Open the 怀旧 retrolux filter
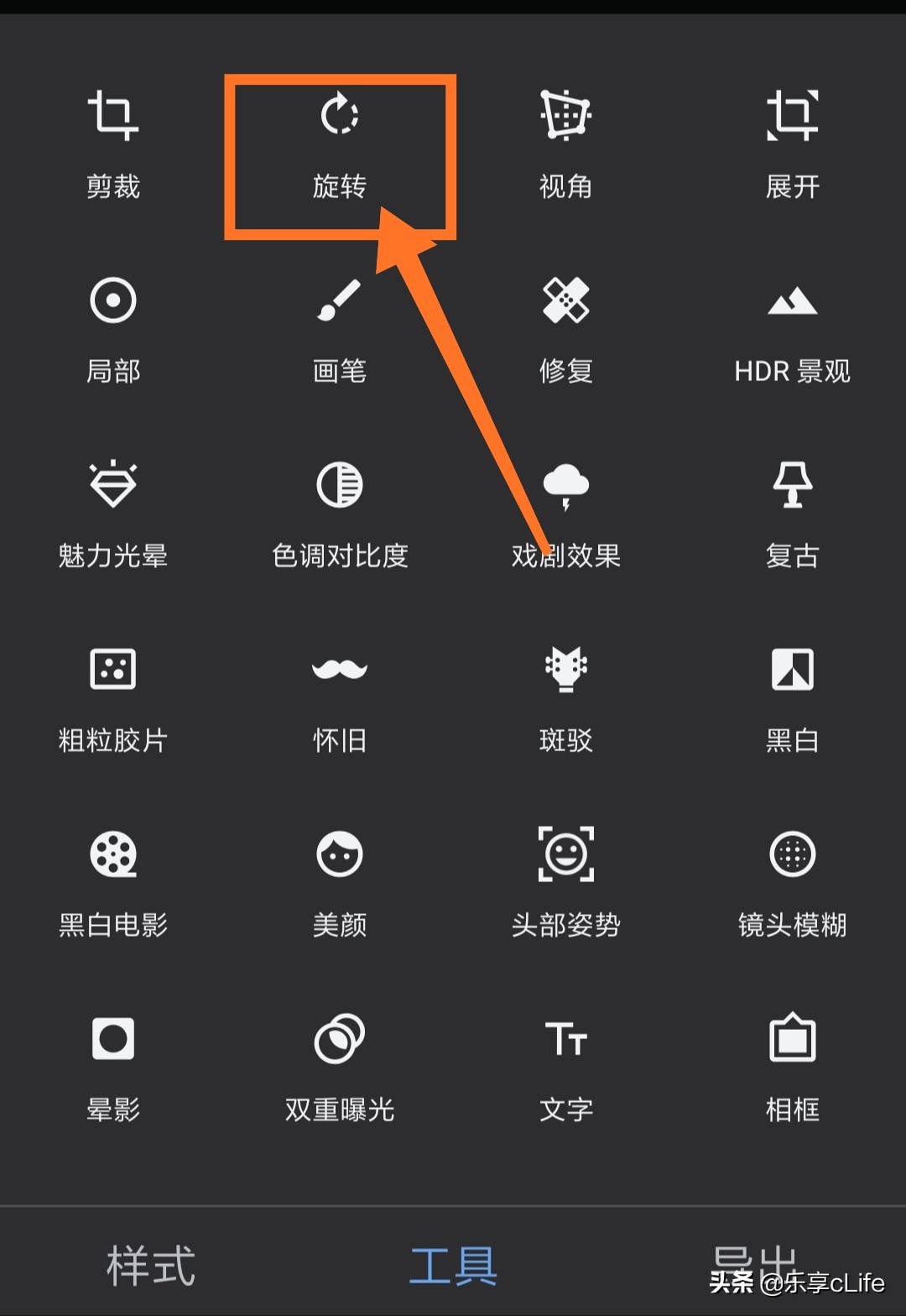 (x=340, y=698)
